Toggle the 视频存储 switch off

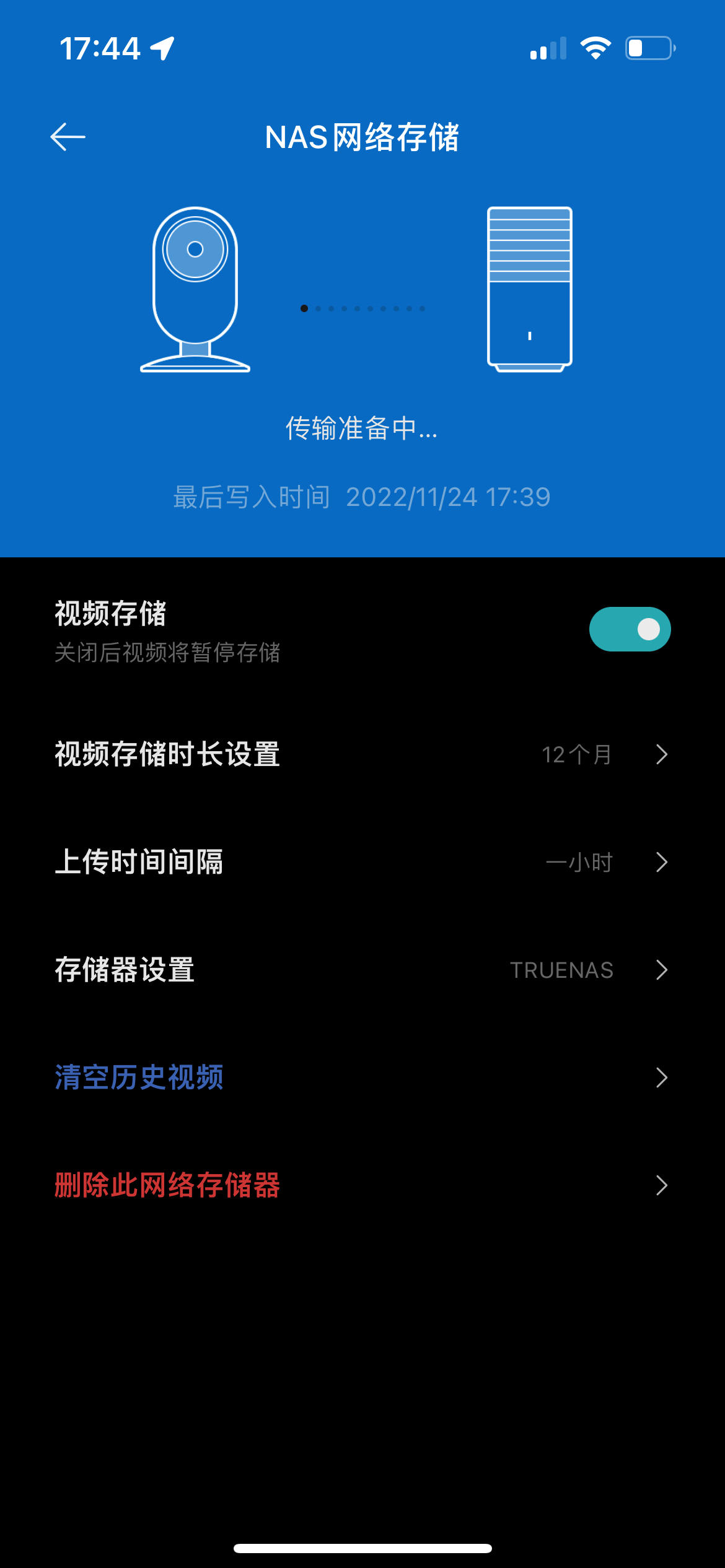point(630,629)
